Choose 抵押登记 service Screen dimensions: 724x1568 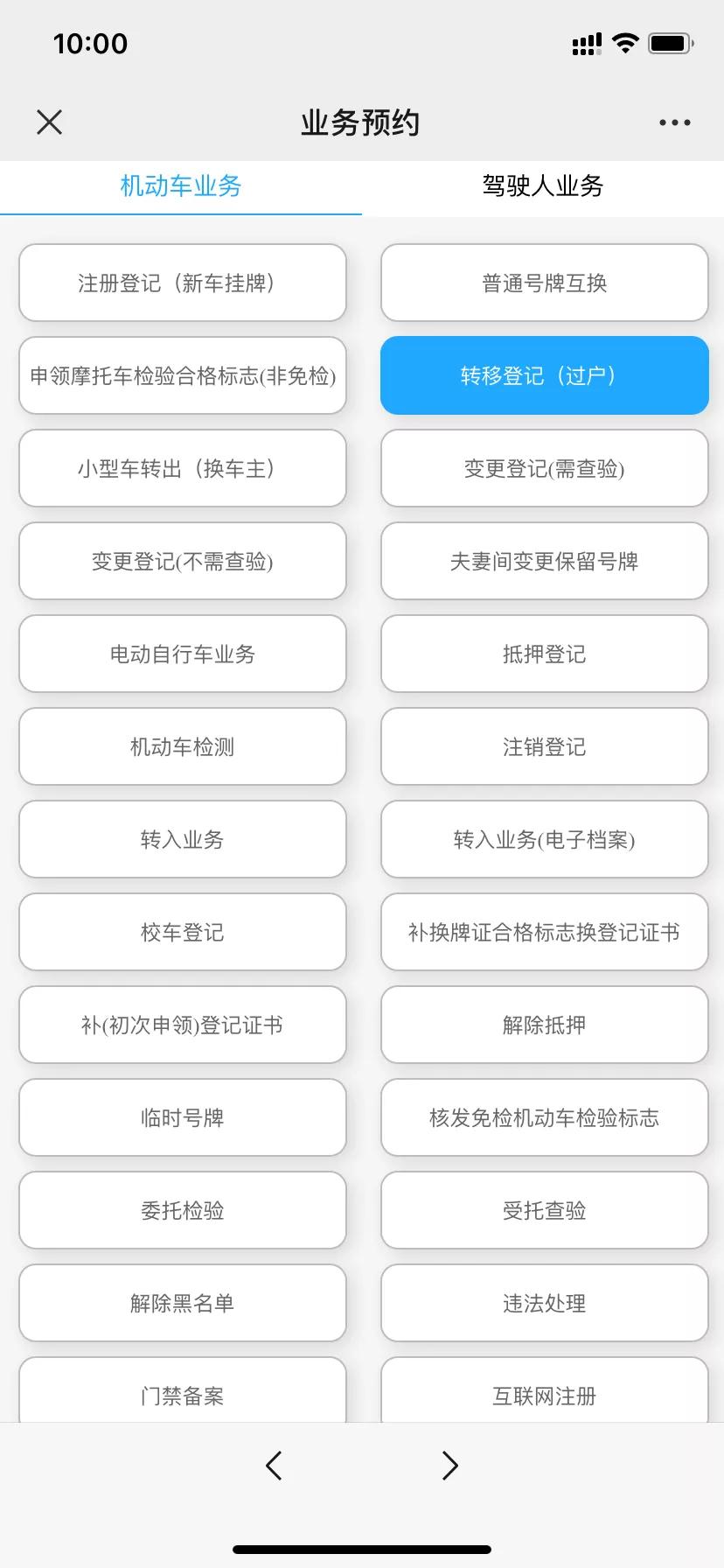pos(543,654)
